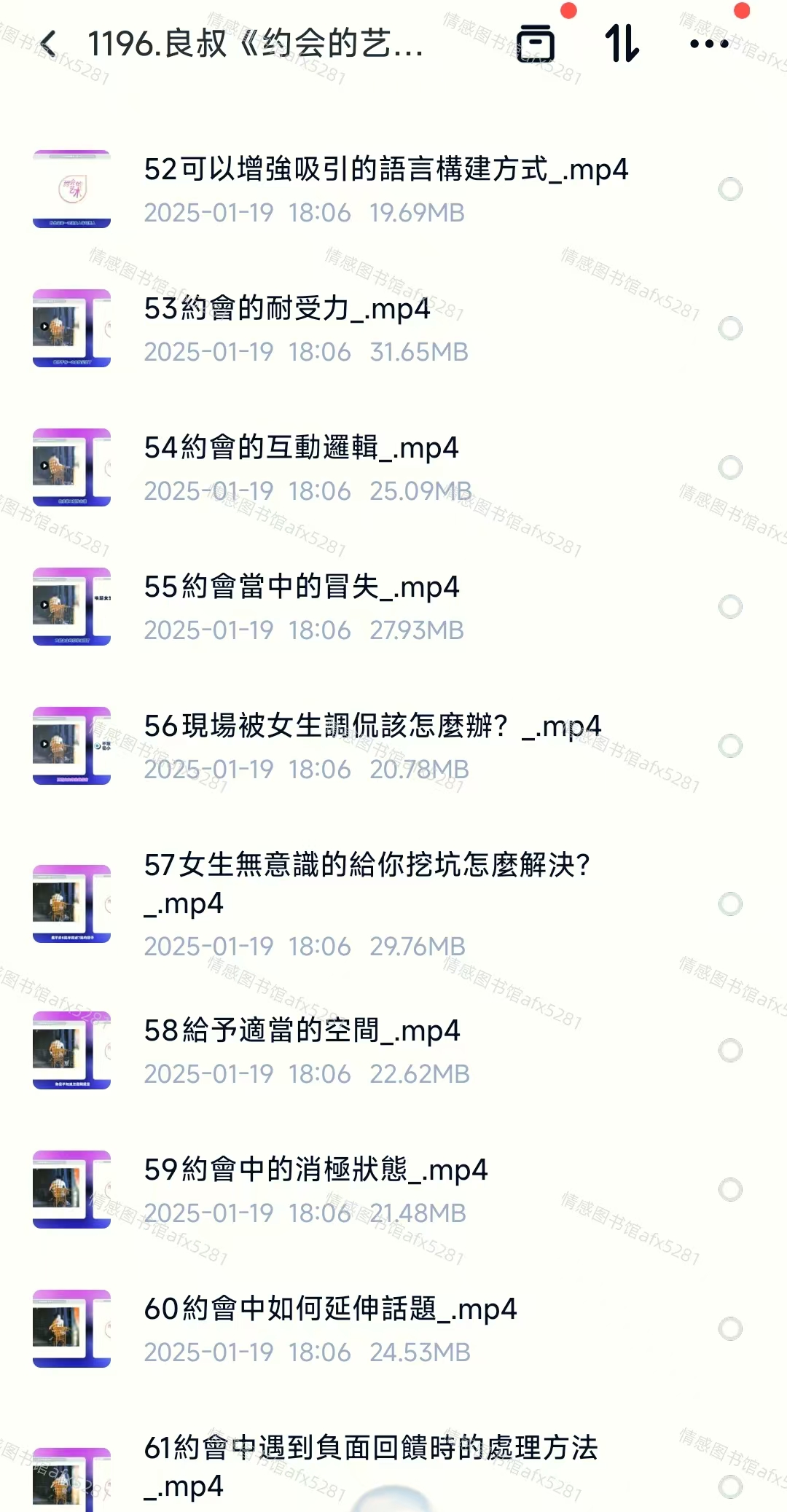This screenshot has width=787, height=1512.
Task: Open the 53約會的耐受力 video file
Action: pyautogui.click(x=286, y=309)
